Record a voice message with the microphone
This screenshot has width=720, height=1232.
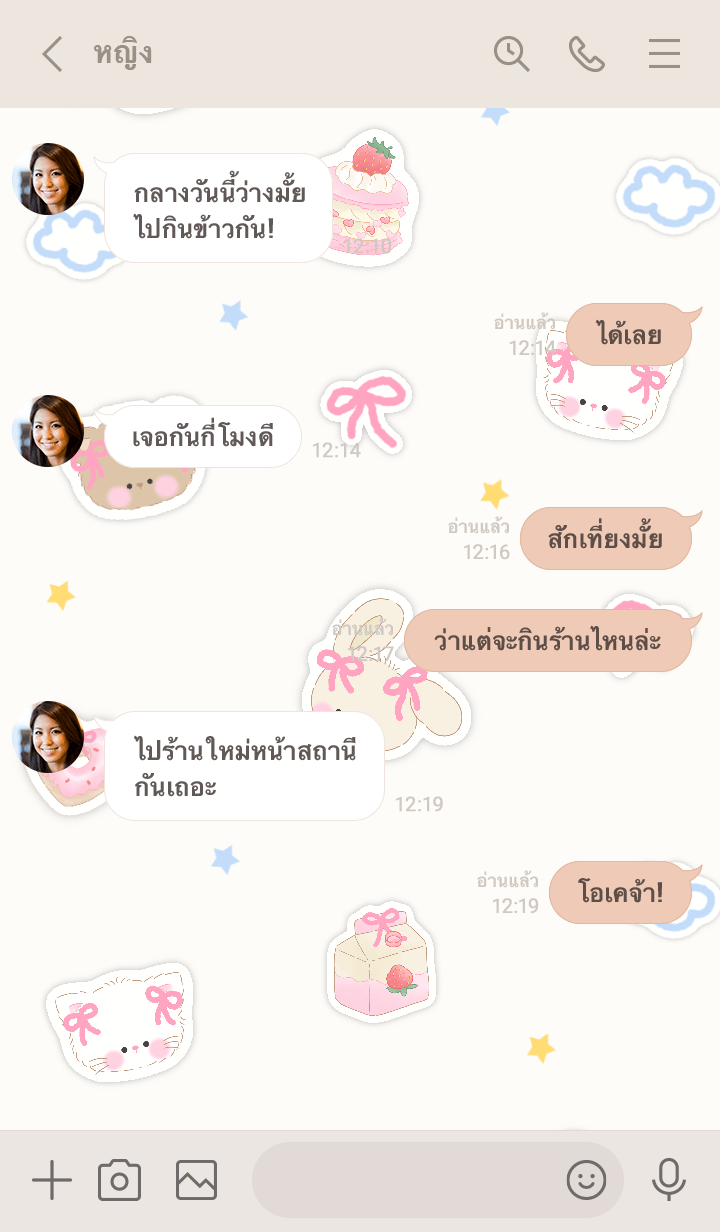pos(668,1181)
